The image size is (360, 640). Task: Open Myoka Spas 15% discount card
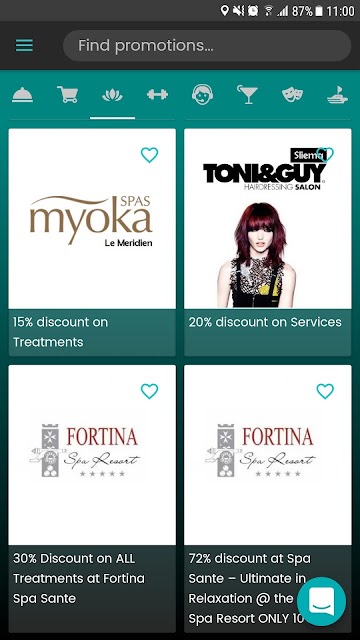pos(92,242)
